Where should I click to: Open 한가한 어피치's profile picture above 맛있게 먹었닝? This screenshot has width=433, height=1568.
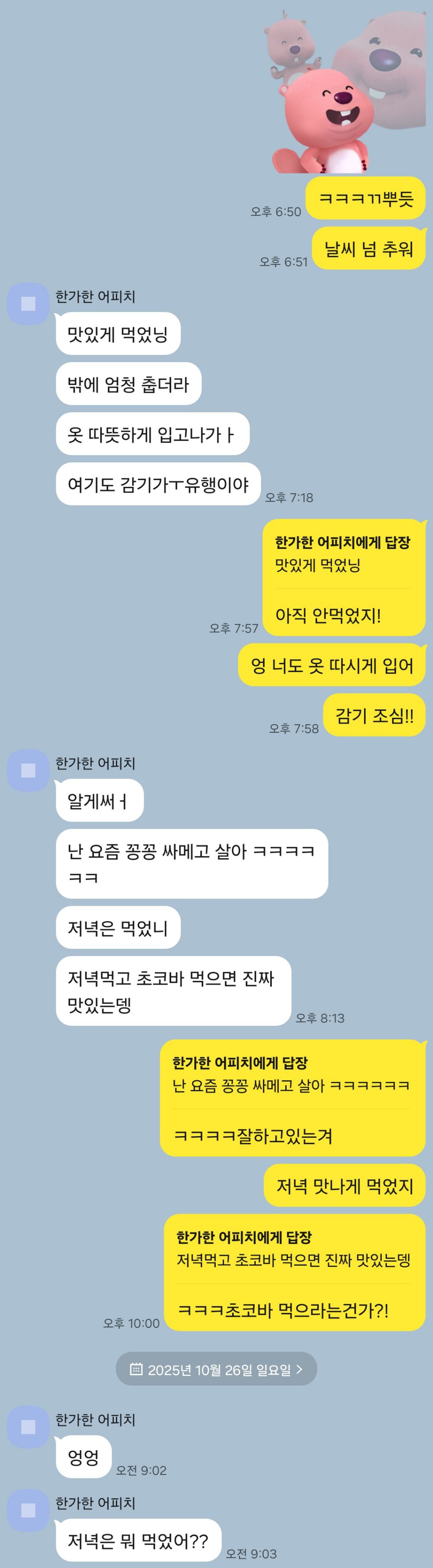pyautogui.click(x=28, y=303)
